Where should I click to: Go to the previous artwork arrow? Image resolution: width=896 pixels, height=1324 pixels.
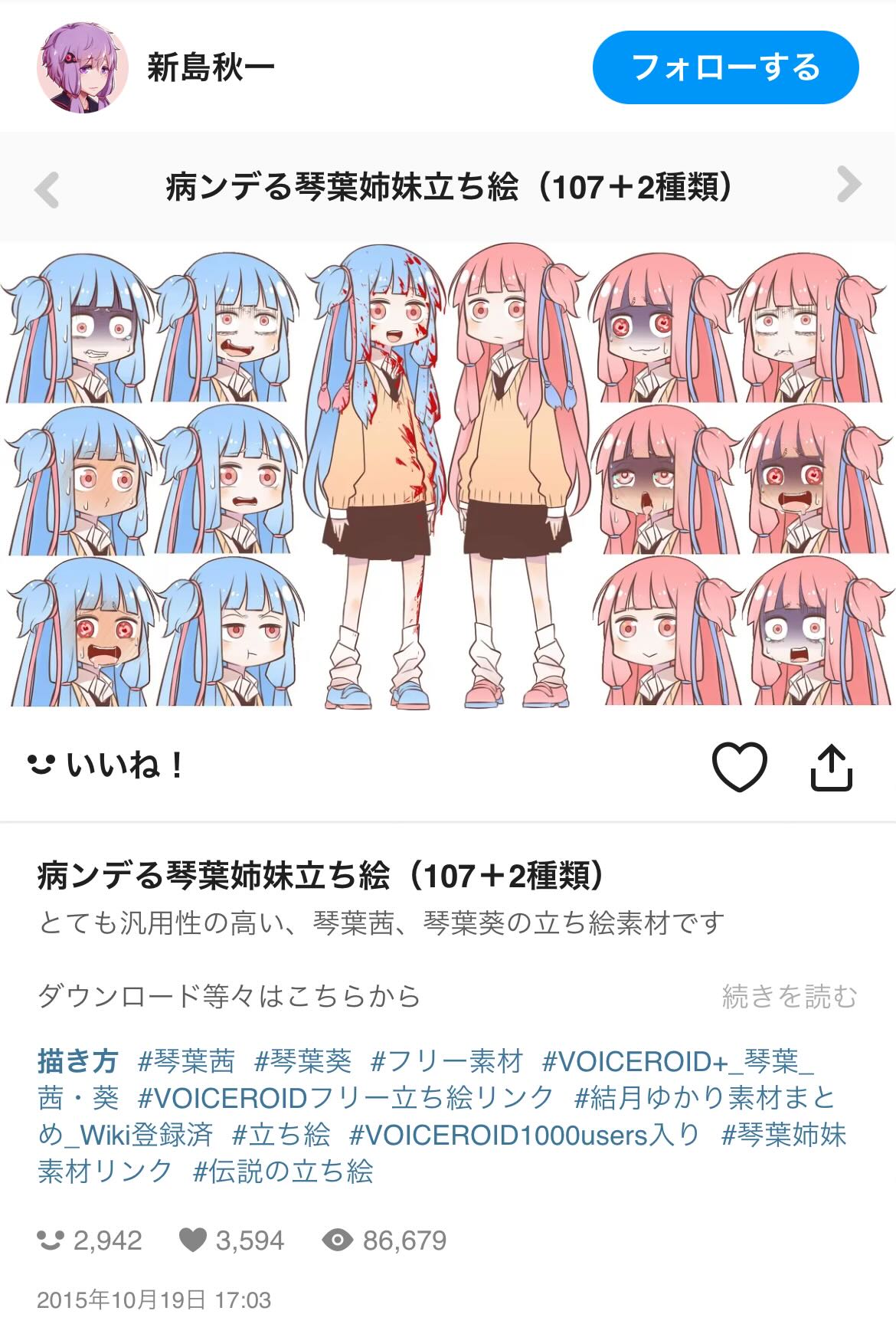pyautogui.click(x=47, y=188)
